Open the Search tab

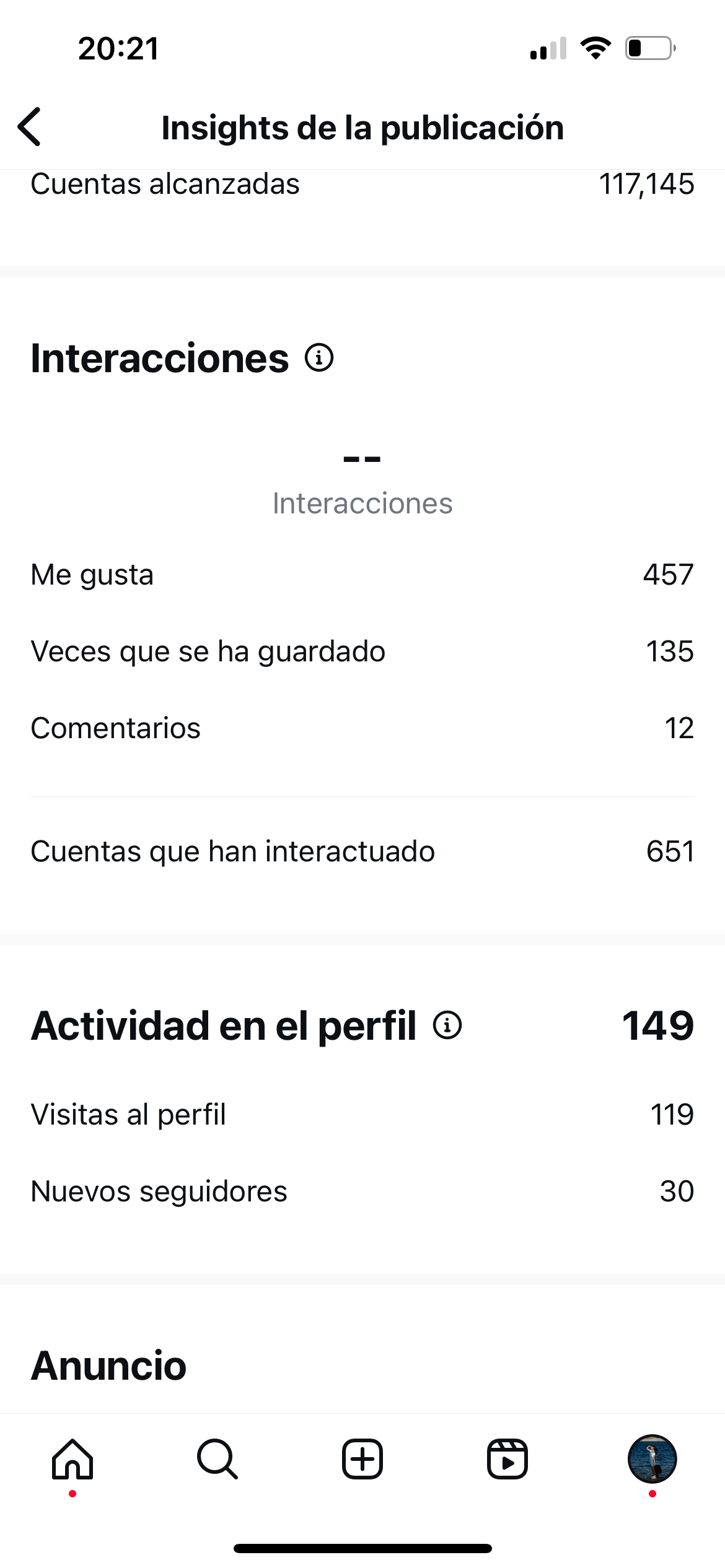(217, 1460)
